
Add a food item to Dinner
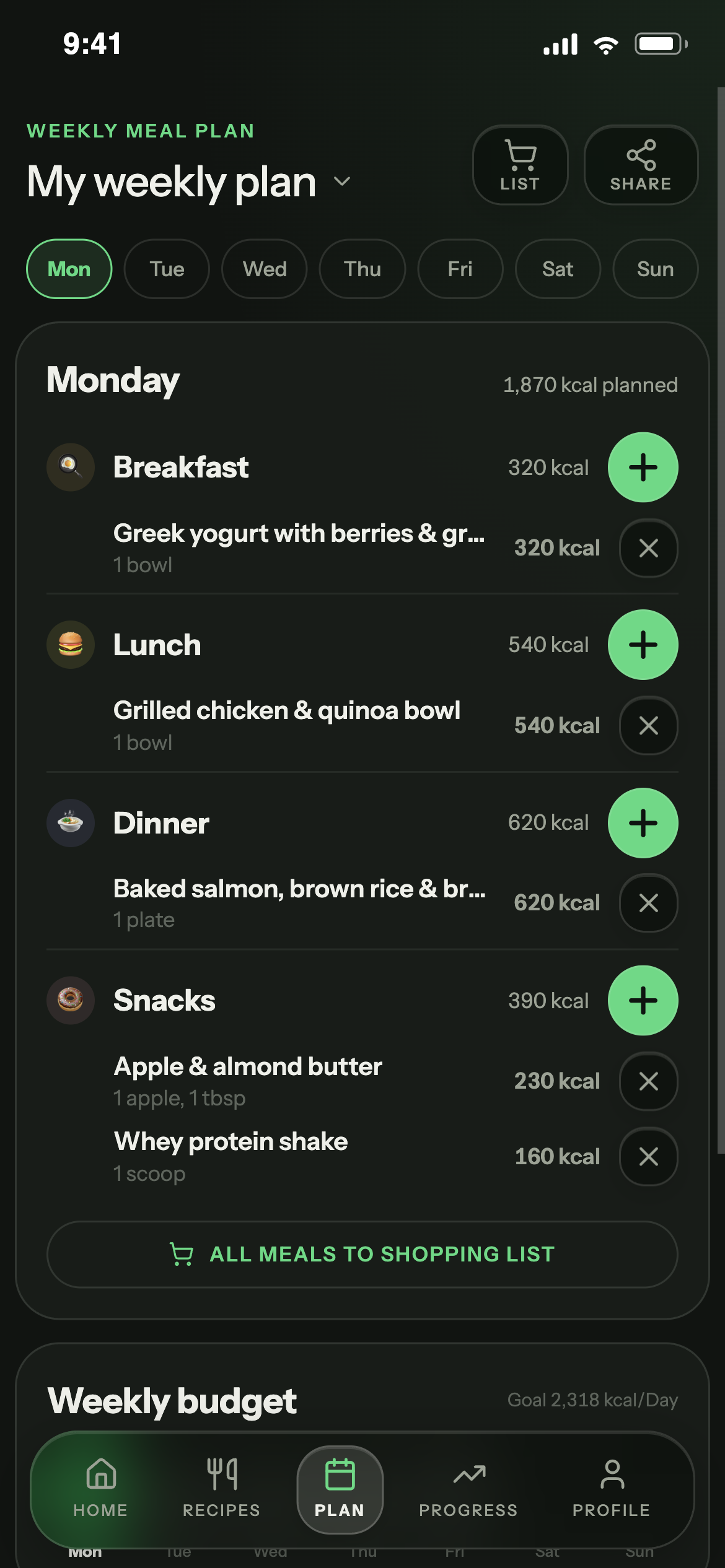point(643,822)
